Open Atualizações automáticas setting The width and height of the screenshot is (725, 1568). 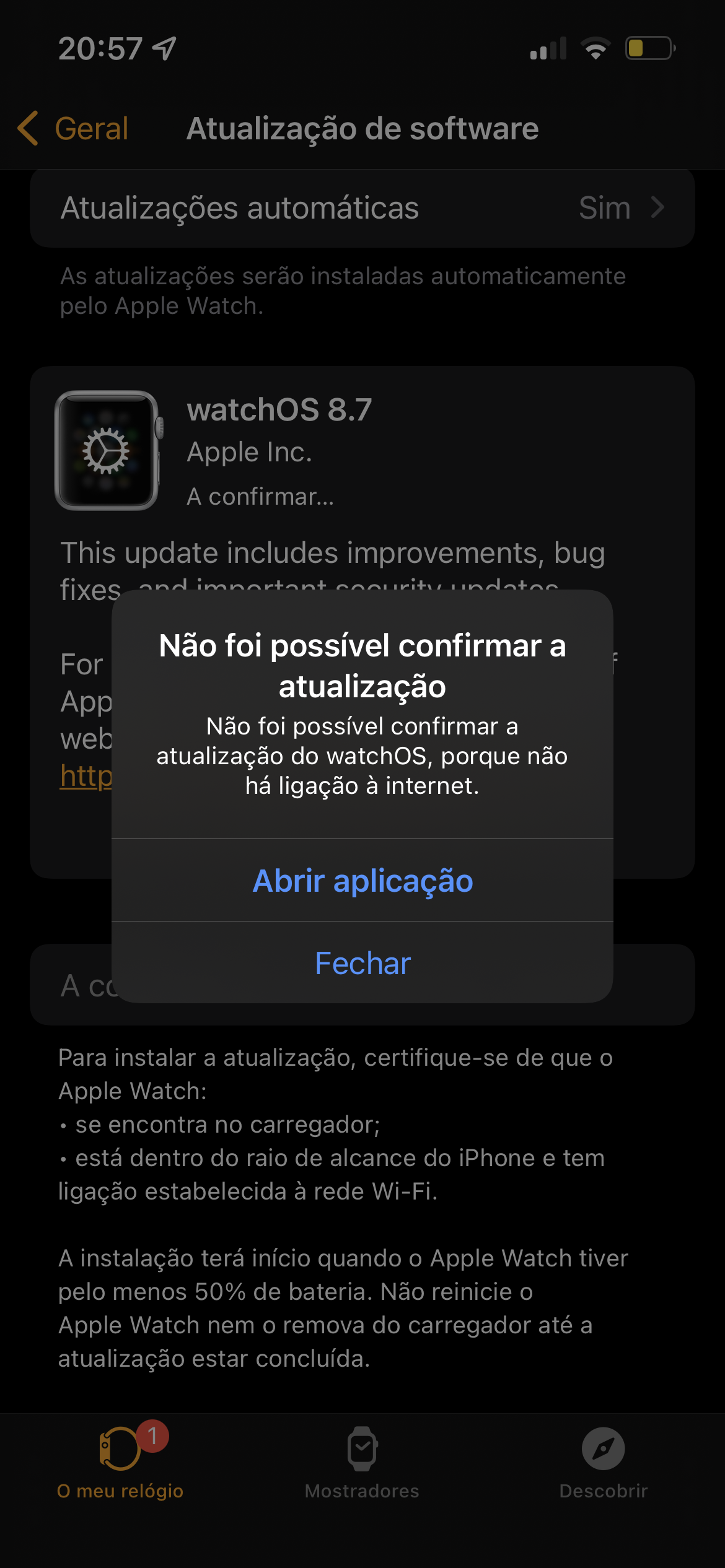click(362, 208)
